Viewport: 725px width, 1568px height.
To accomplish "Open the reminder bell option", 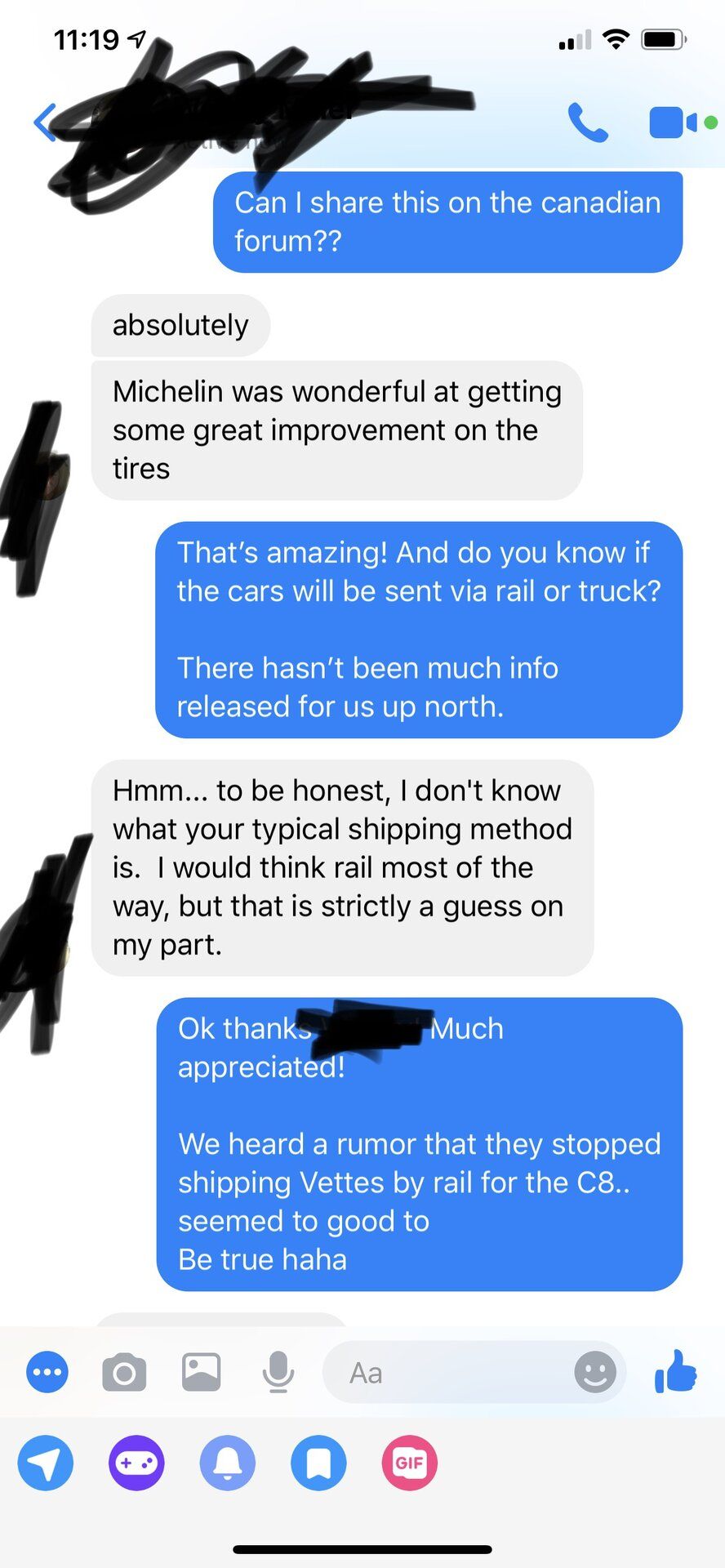I will 228,1463.
